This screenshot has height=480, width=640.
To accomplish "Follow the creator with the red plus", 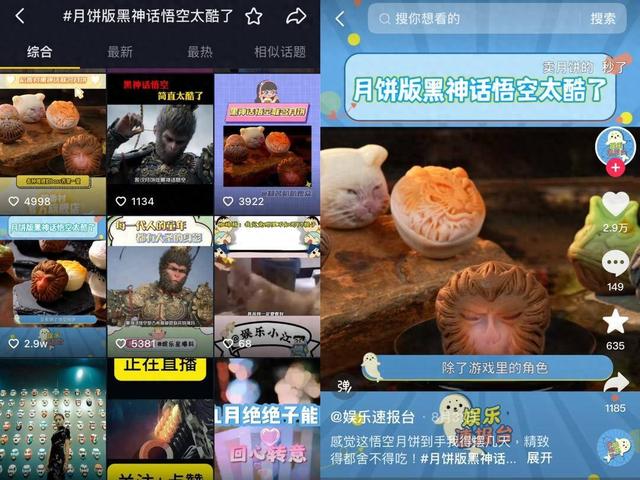I will tap(616, 167).
